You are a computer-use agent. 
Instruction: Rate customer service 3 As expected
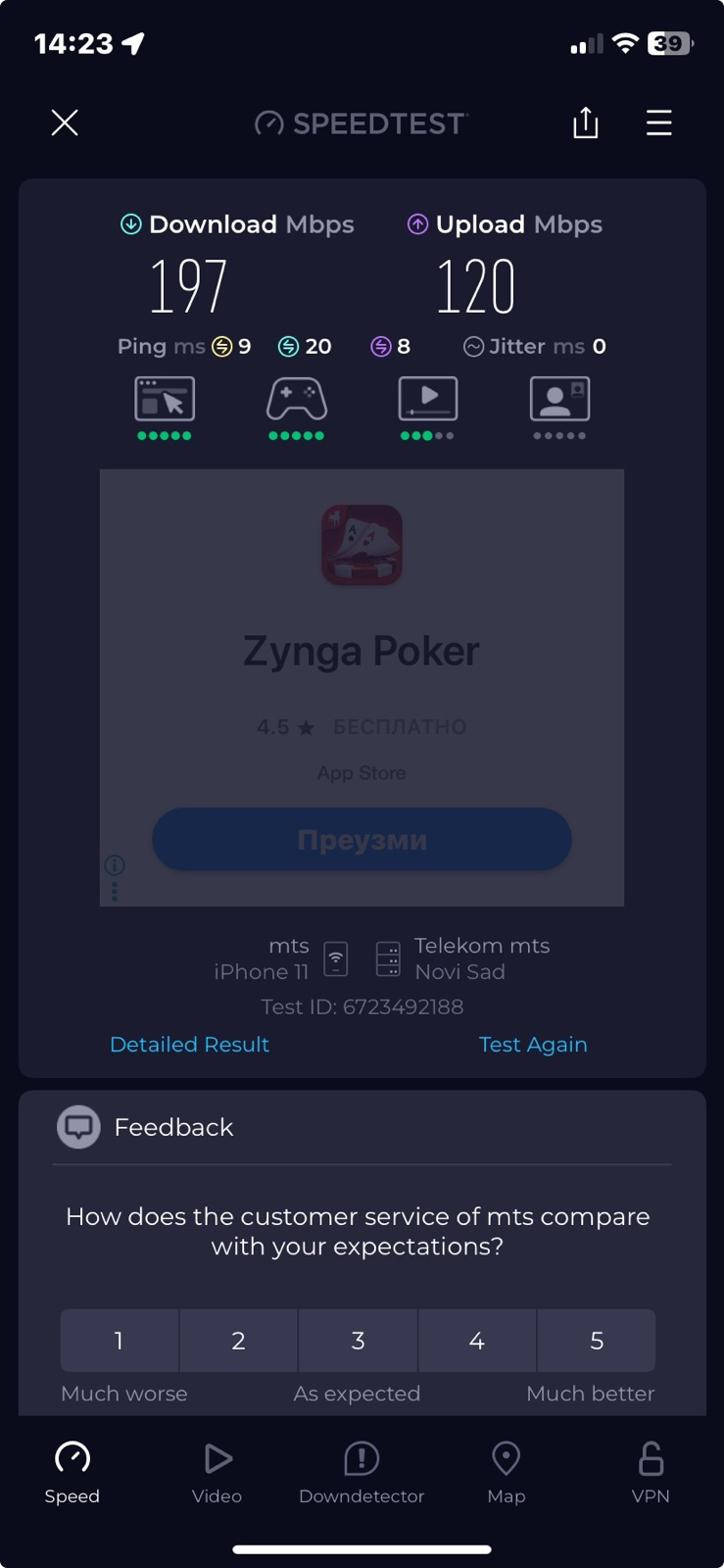[358, 1341]
